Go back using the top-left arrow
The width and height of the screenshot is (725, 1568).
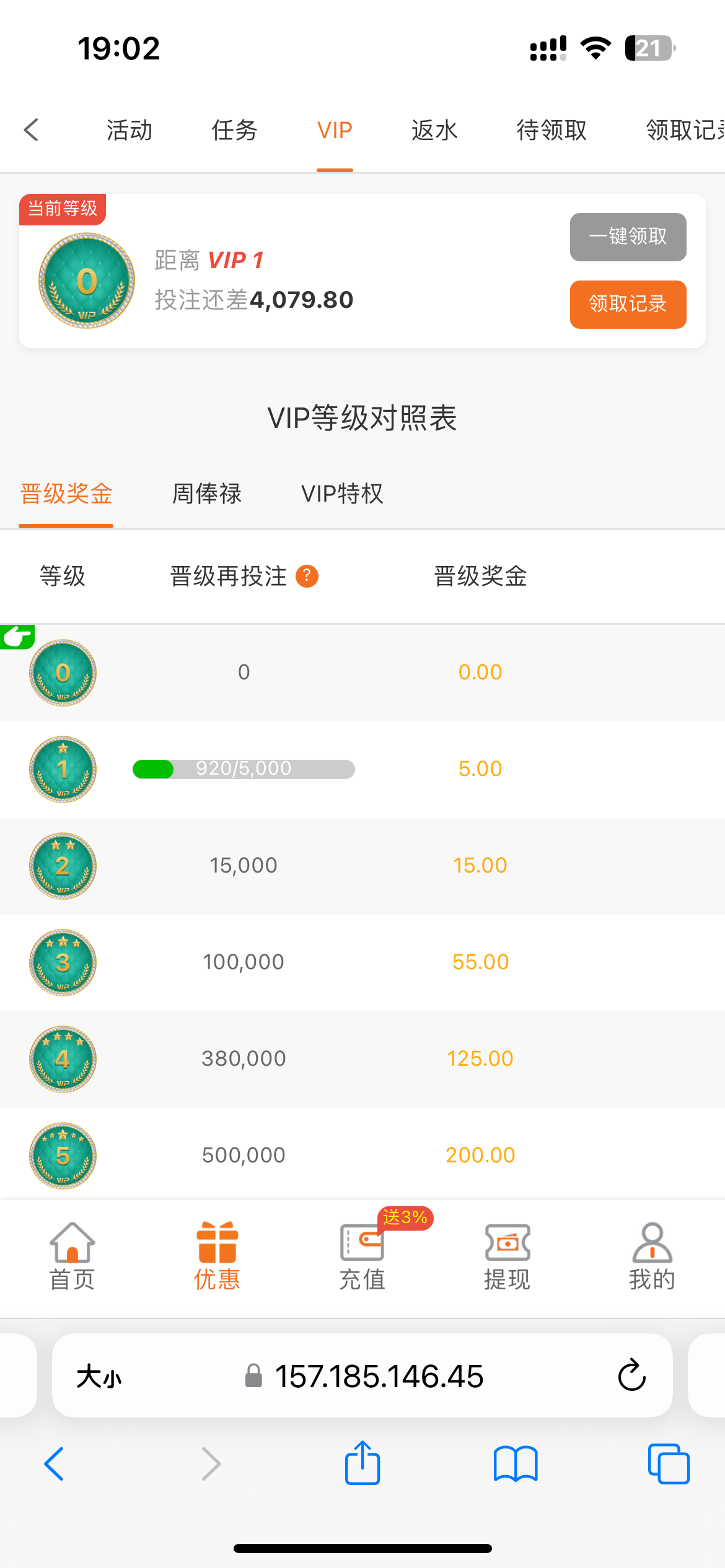coord(31,130)
